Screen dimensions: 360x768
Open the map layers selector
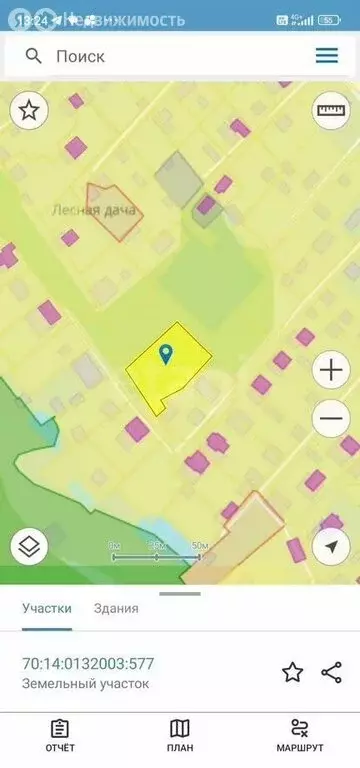pyautogui.click(x=29, y=546)
